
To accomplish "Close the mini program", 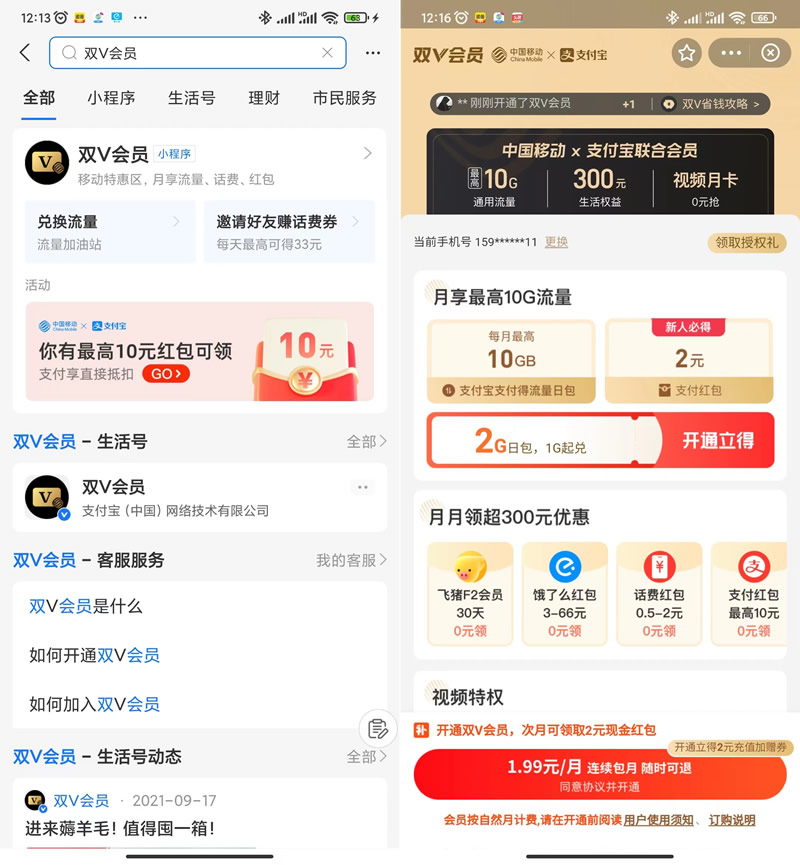I will click(769, 53).
